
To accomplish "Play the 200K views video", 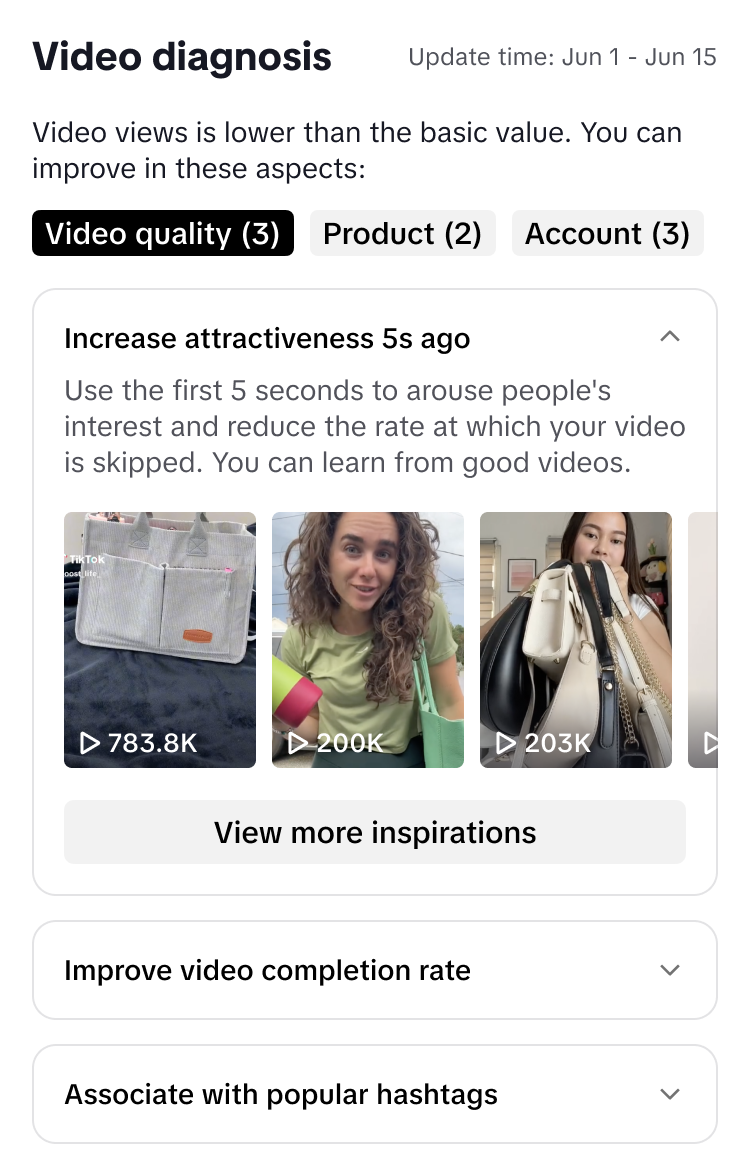I will click(368, 640).
